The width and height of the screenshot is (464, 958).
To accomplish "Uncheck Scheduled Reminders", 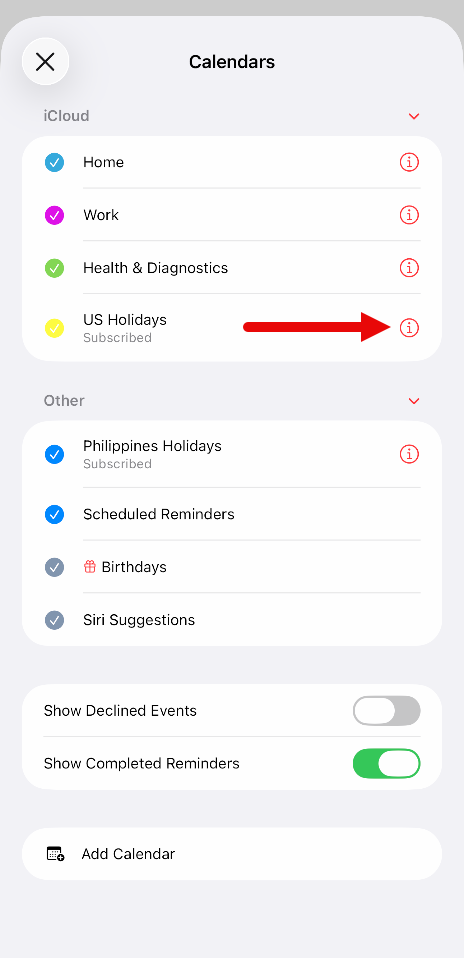I will 54,514.
